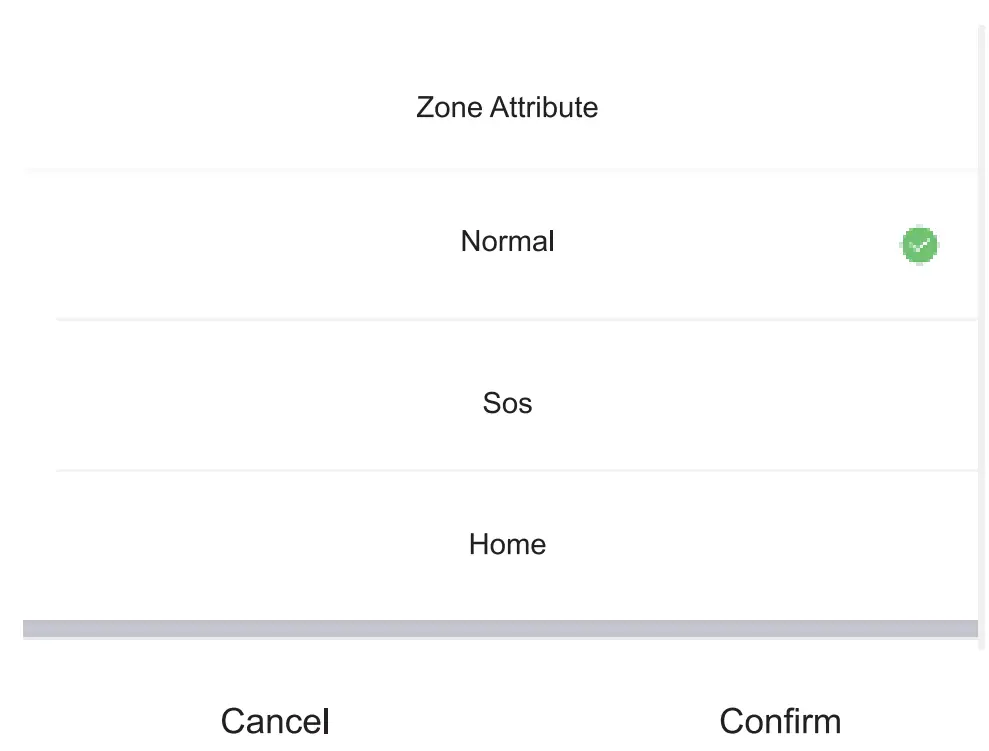The image size is (989, 751).
Task: Cancel the zone attribute dialog
Action: click(x=275, y=721)
